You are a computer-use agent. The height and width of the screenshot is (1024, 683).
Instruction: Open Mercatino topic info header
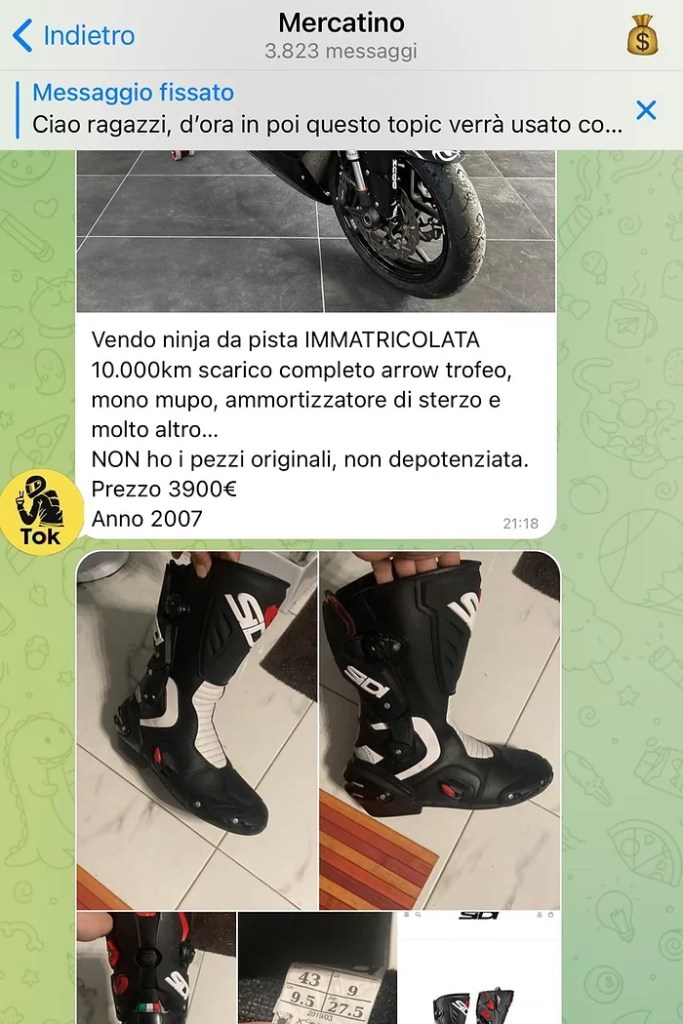pyautogui.click(x=341, y=35)
